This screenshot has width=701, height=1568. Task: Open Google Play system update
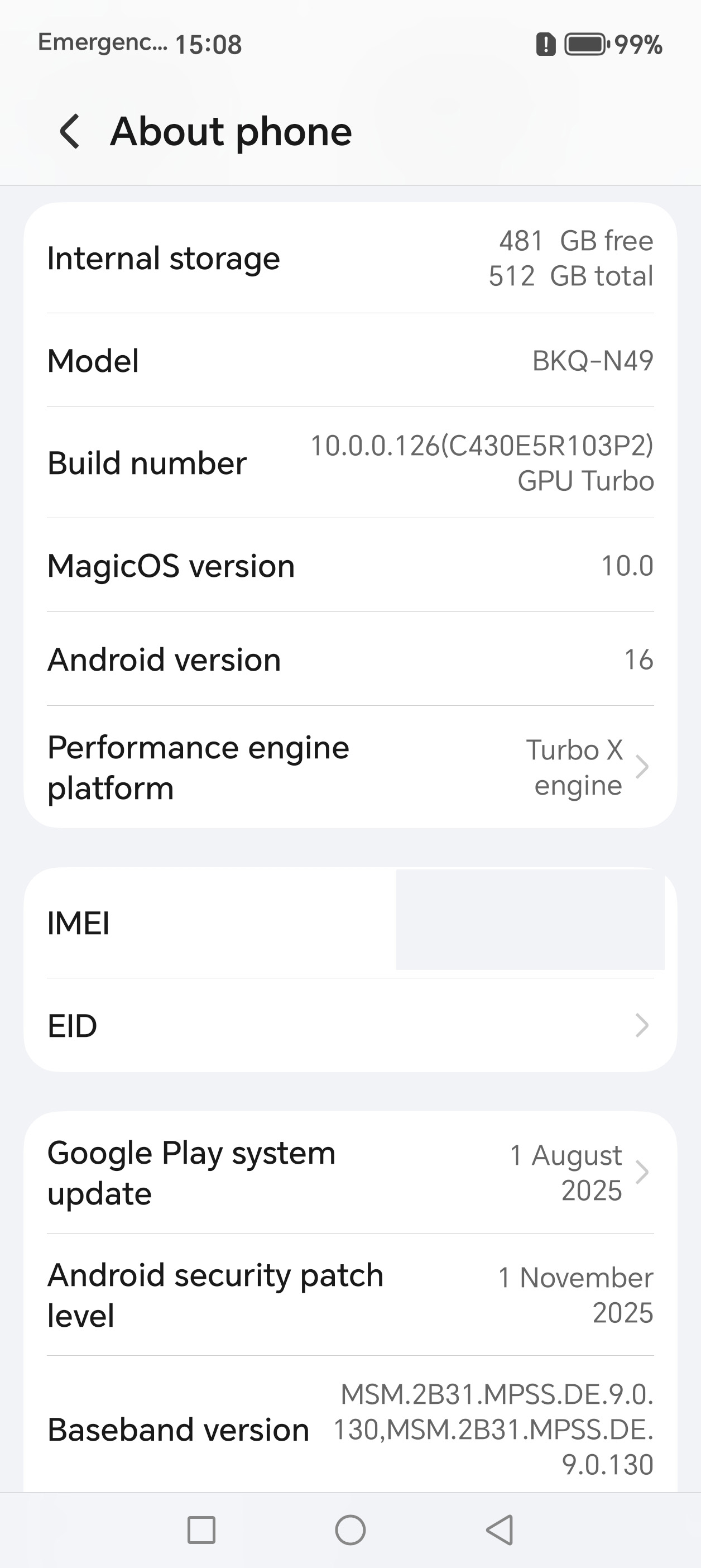coord(350,1172)
